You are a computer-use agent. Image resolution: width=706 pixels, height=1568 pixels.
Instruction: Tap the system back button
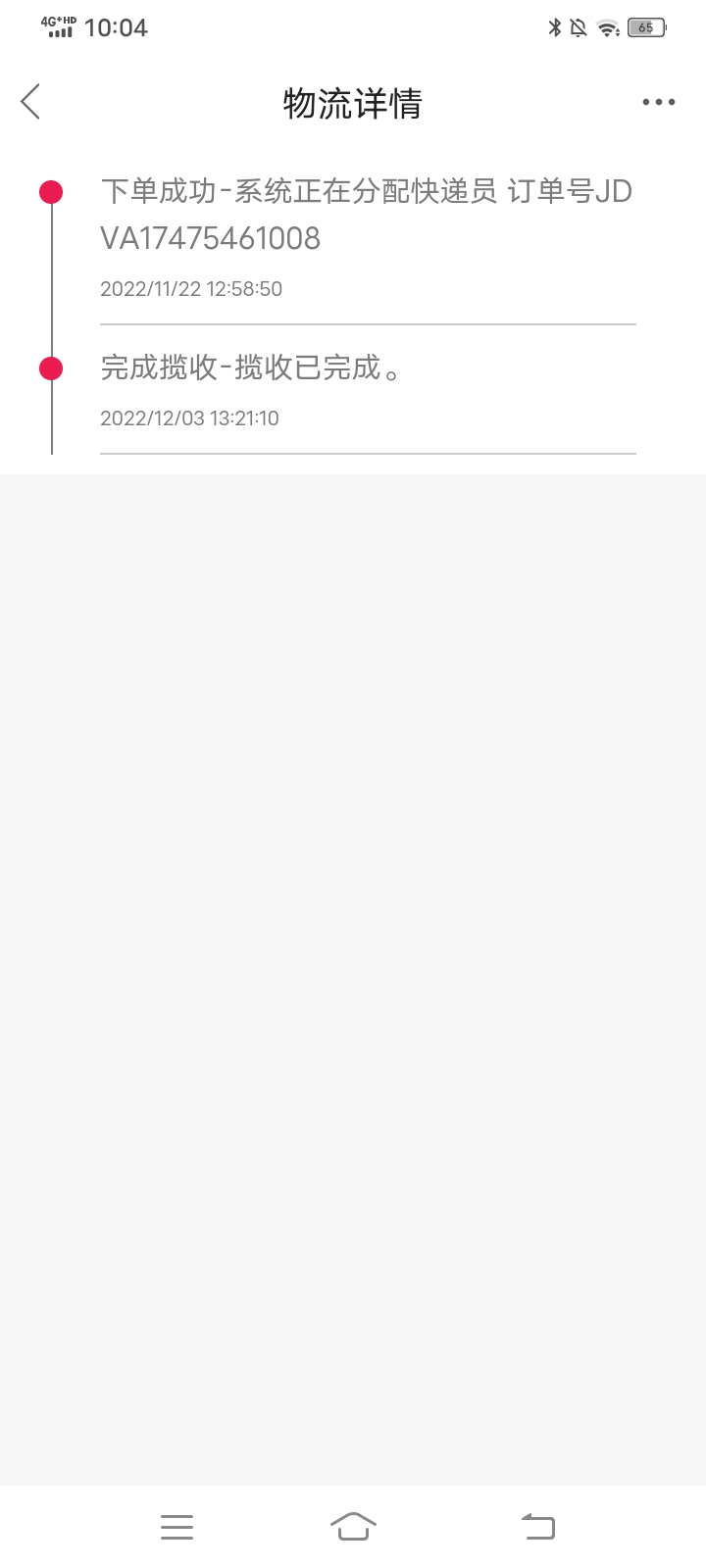click(x=538, y=1527)
